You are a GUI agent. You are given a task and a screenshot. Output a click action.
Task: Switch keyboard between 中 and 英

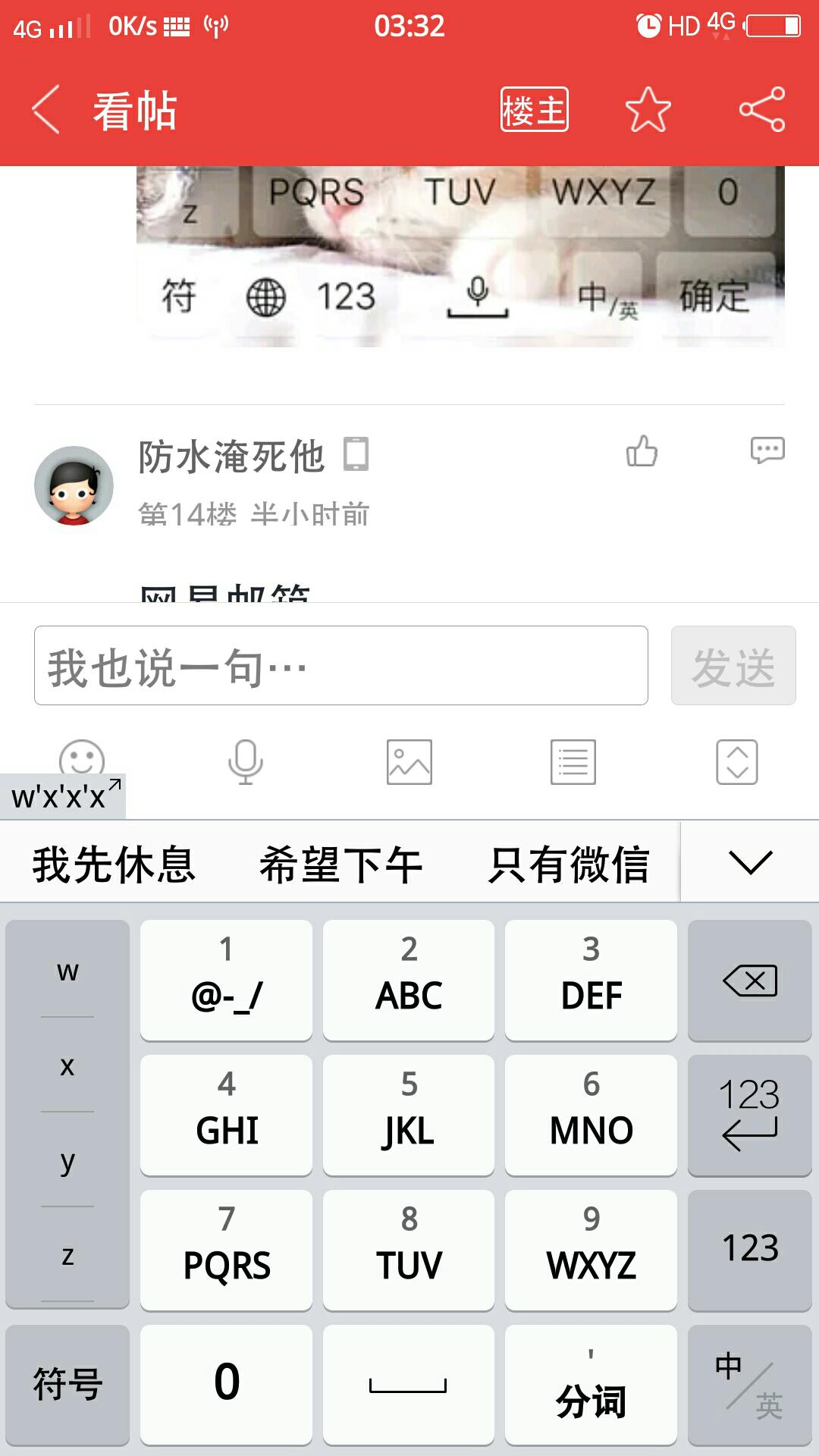click(749, 1385)
